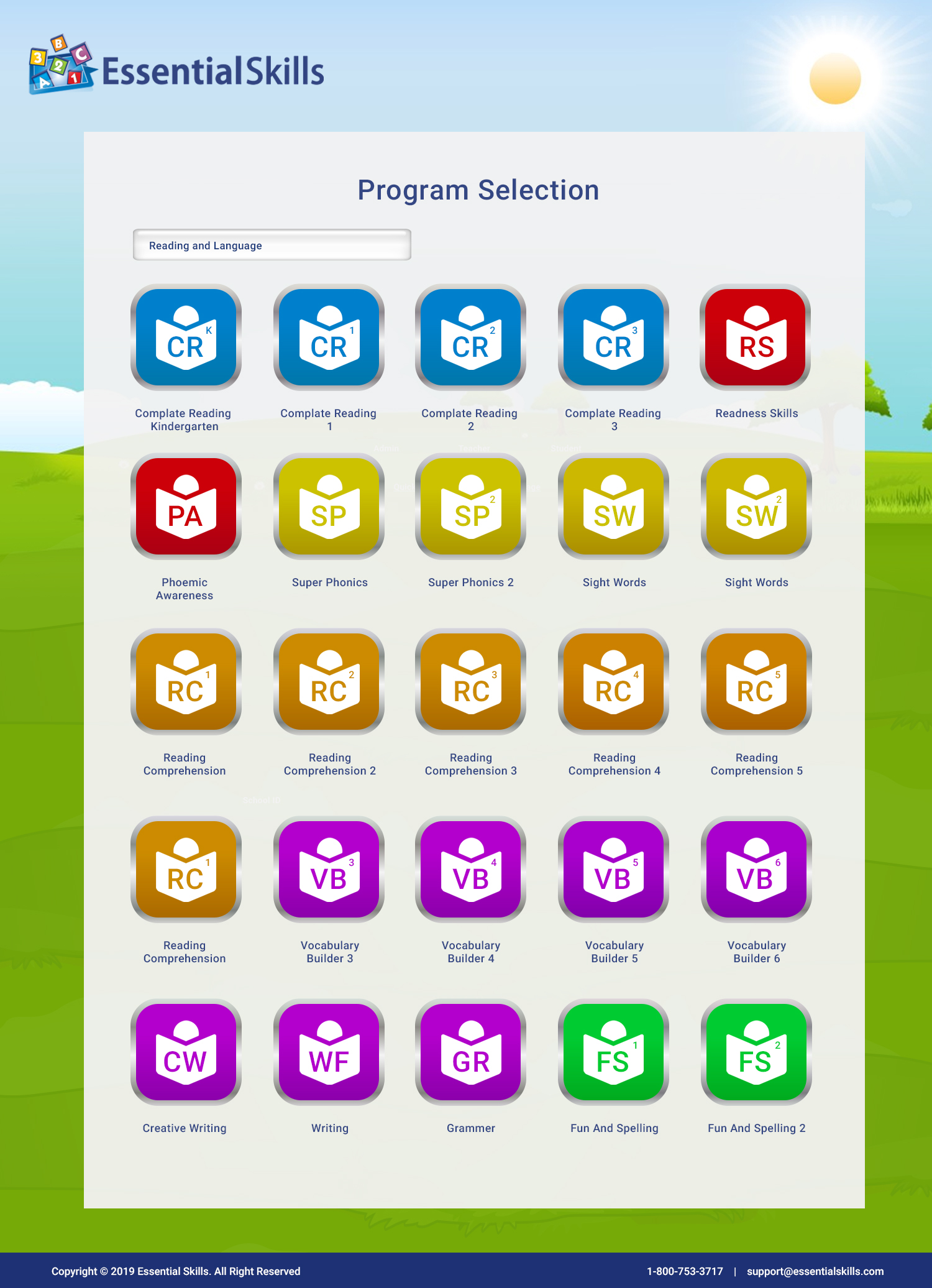
Task: Open the Reading and Language dropdown
Action: tap(272, 245)
